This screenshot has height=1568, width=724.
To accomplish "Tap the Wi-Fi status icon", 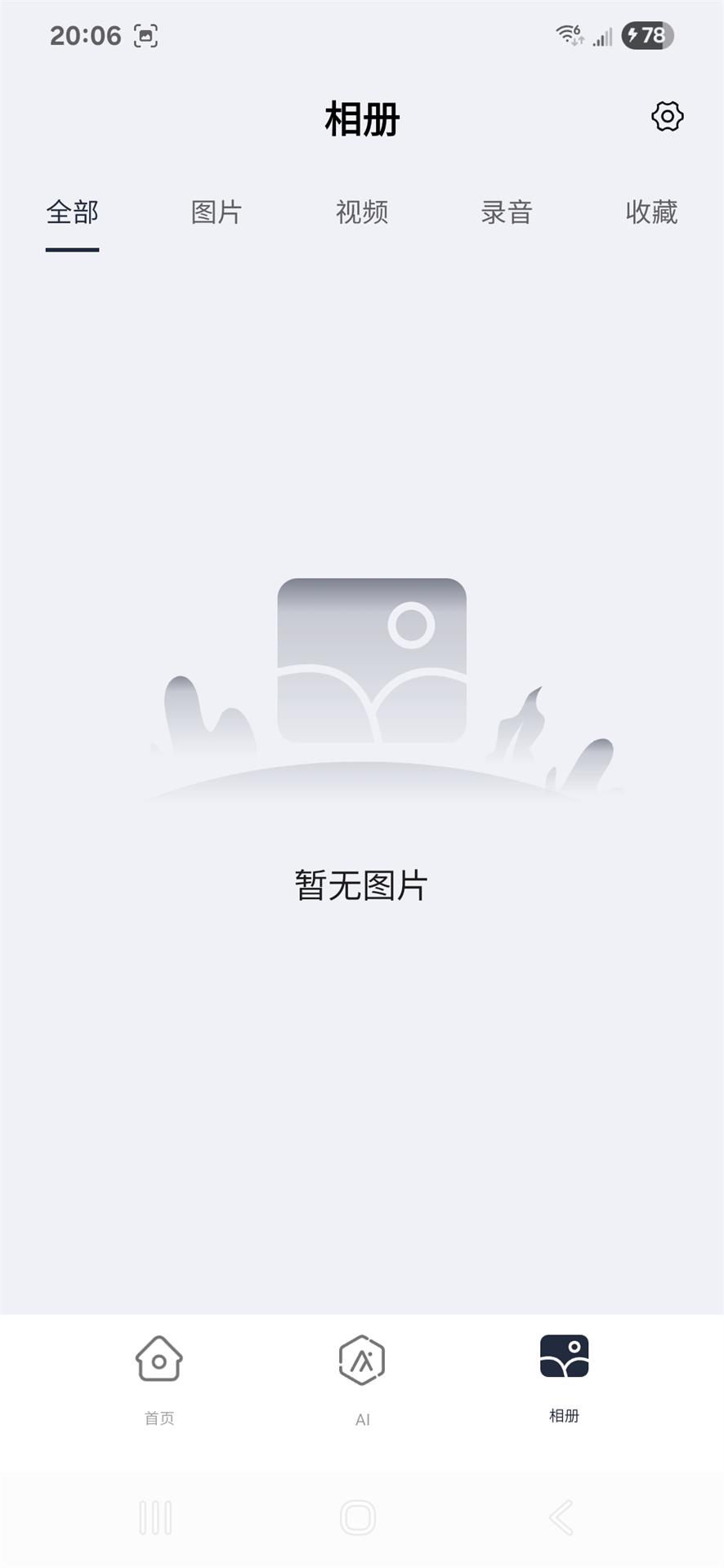I will (568, 34).
